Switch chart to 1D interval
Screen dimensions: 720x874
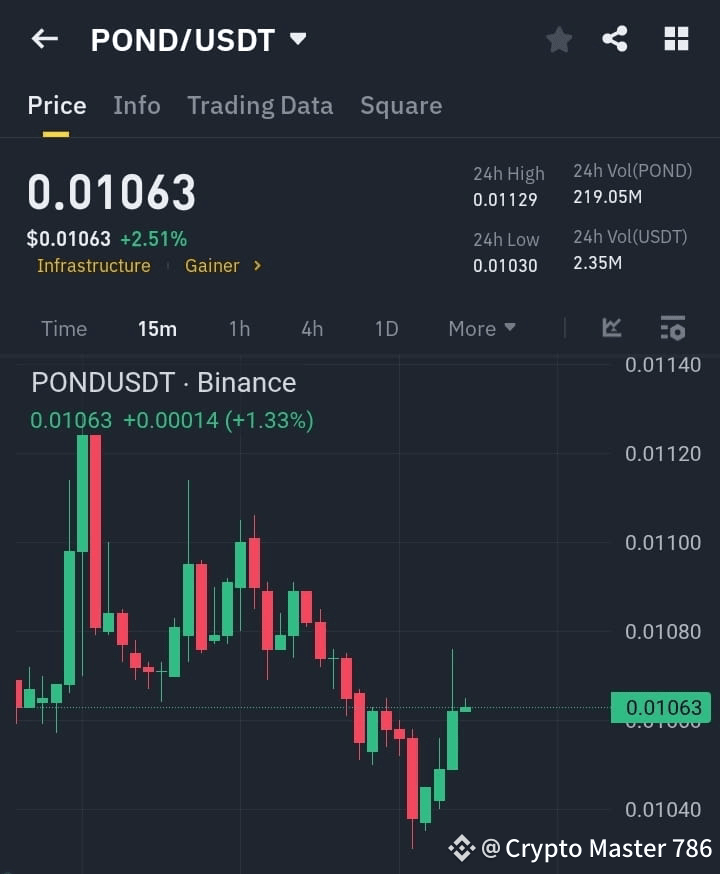tap(386, 328)
